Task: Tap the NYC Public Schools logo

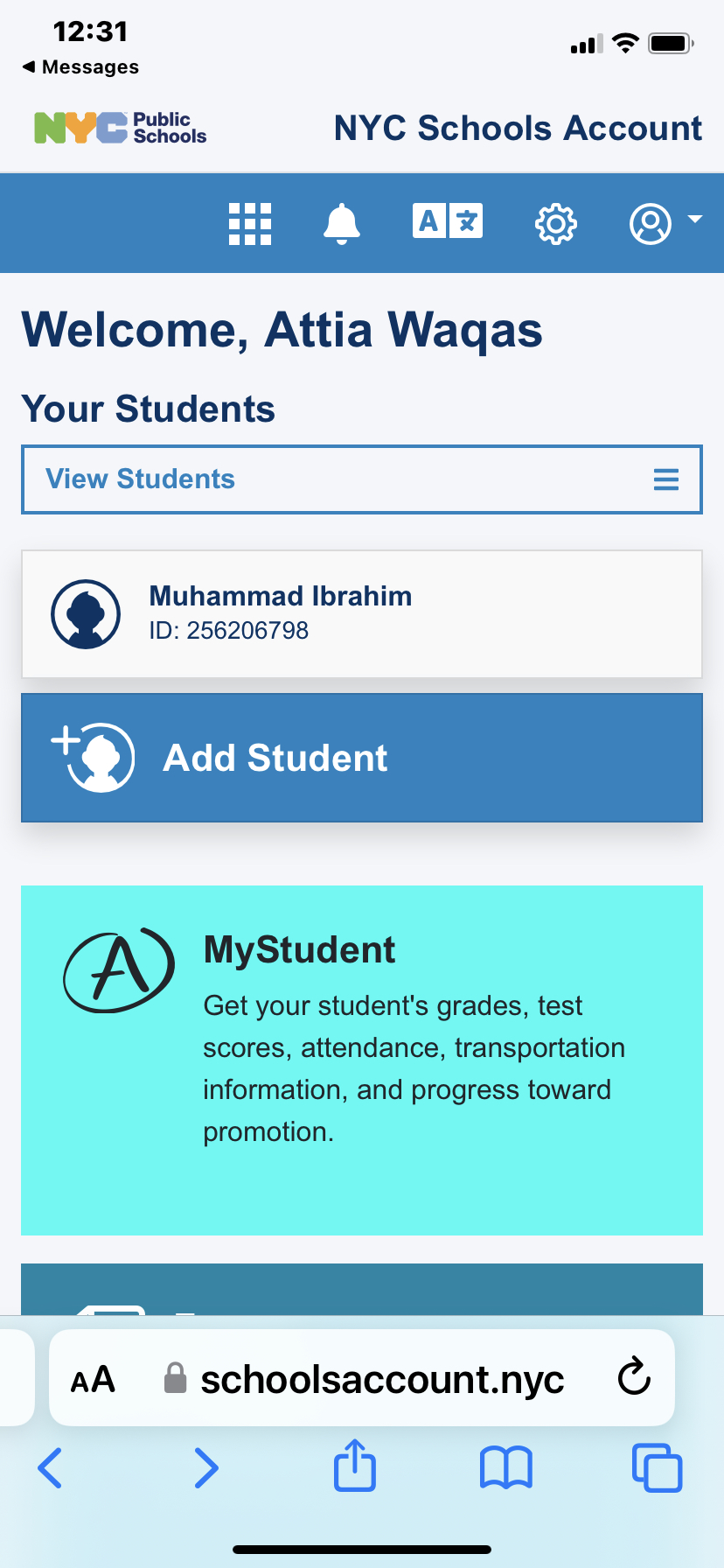Action: tap(121, 128)
